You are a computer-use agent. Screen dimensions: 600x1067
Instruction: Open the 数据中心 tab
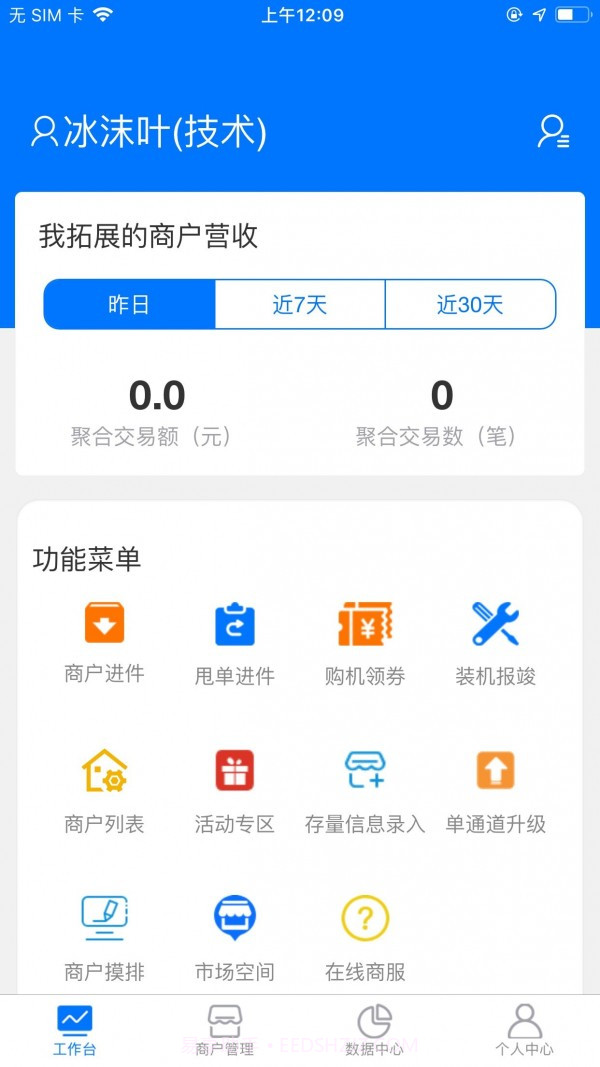click(x=374, y=1030)
